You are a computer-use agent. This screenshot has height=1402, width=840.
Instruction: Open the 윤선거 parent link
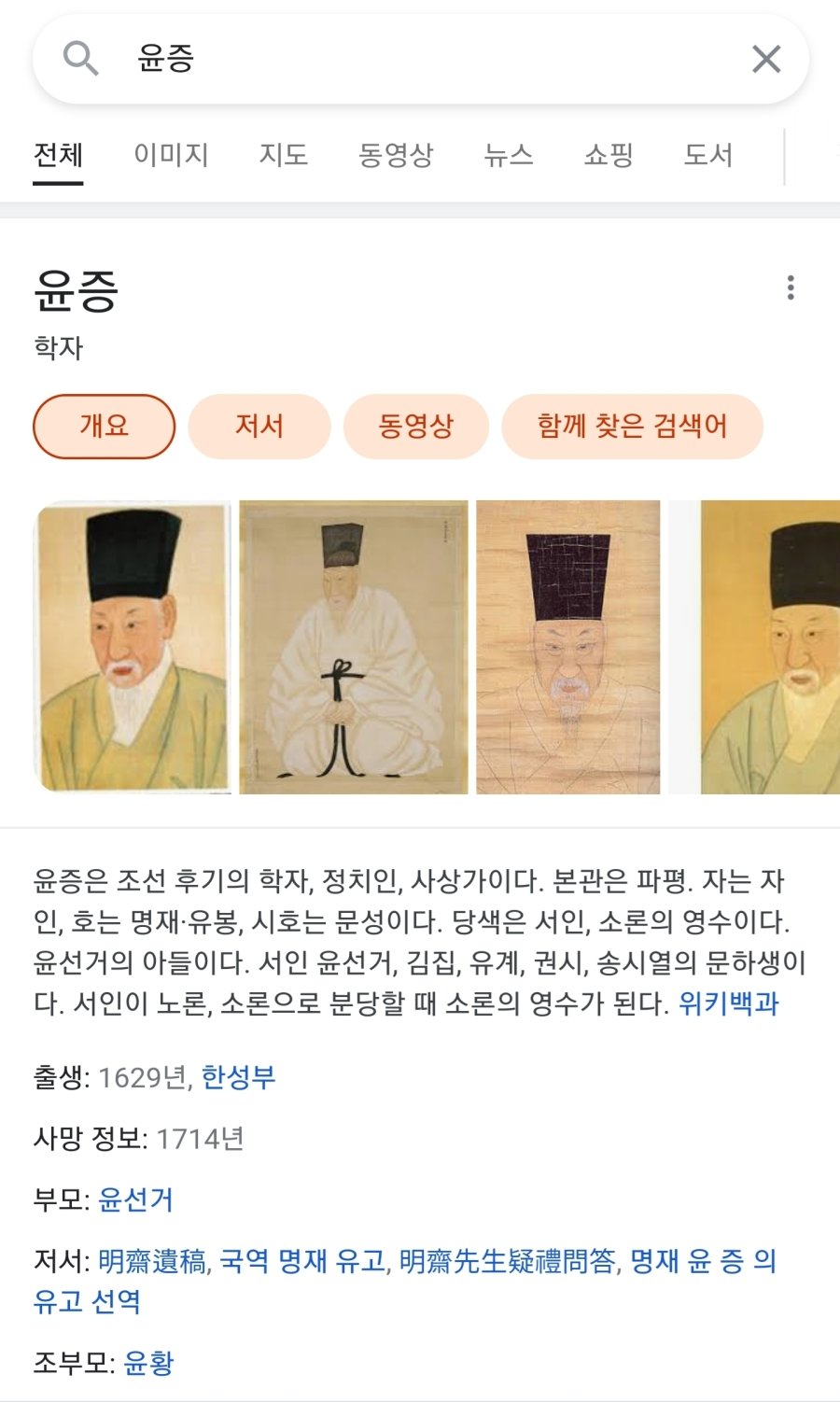[x=136, y=1199]
